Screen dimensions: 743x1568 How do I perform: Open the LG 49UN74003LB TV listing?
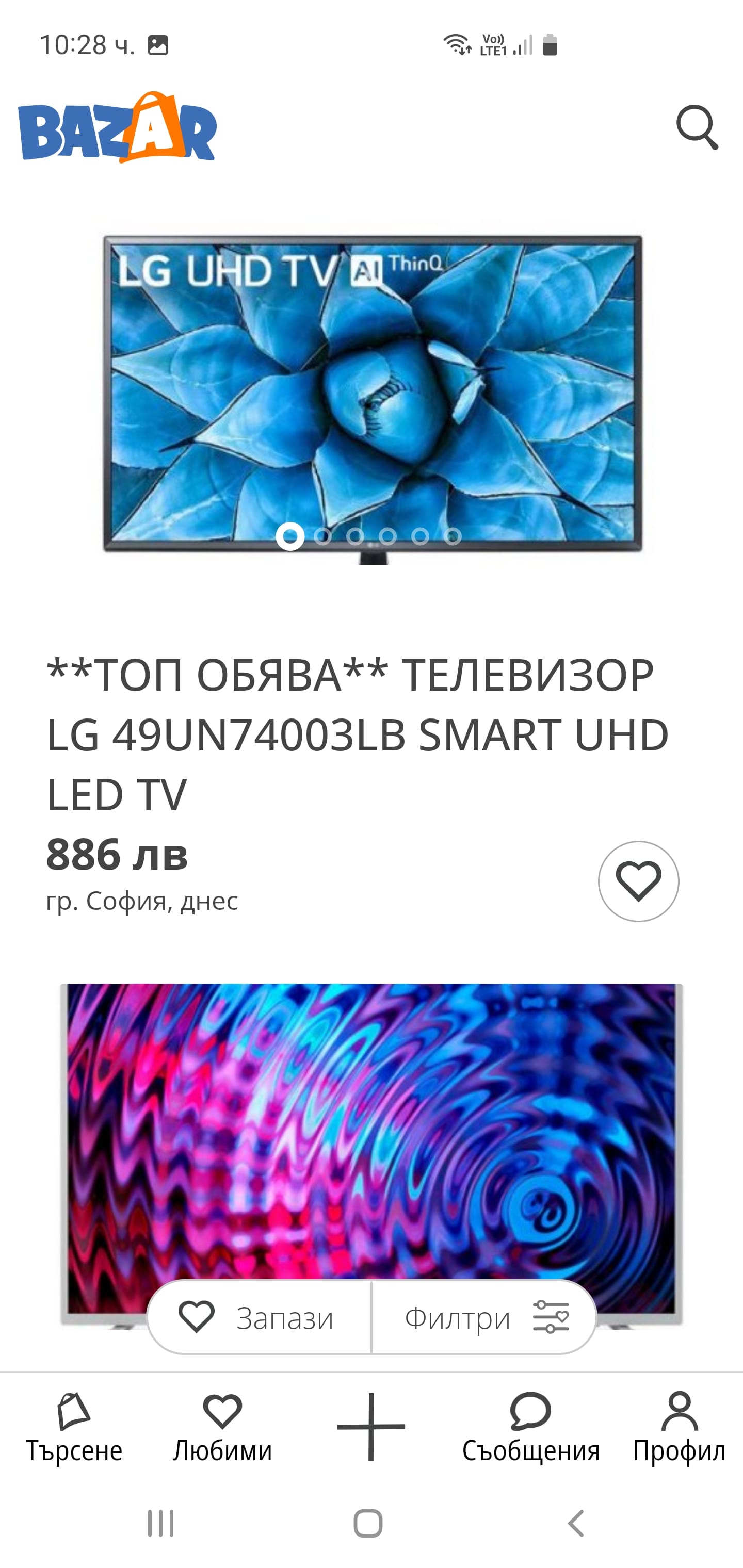point(357,733)
